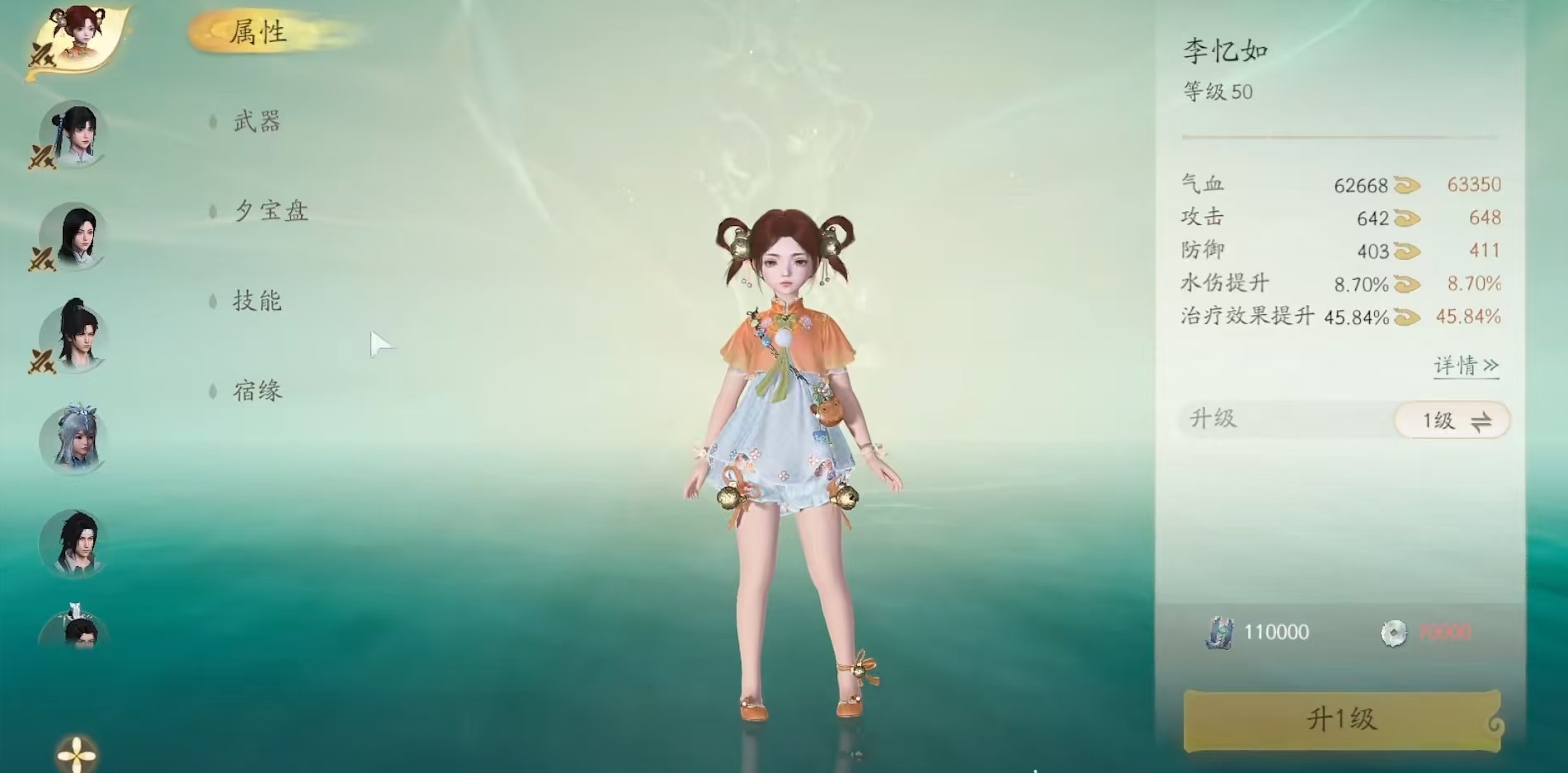Switch to the 夕宝盘 tab
Viewport: 1568px width, 773px height.
coord(271,211)
